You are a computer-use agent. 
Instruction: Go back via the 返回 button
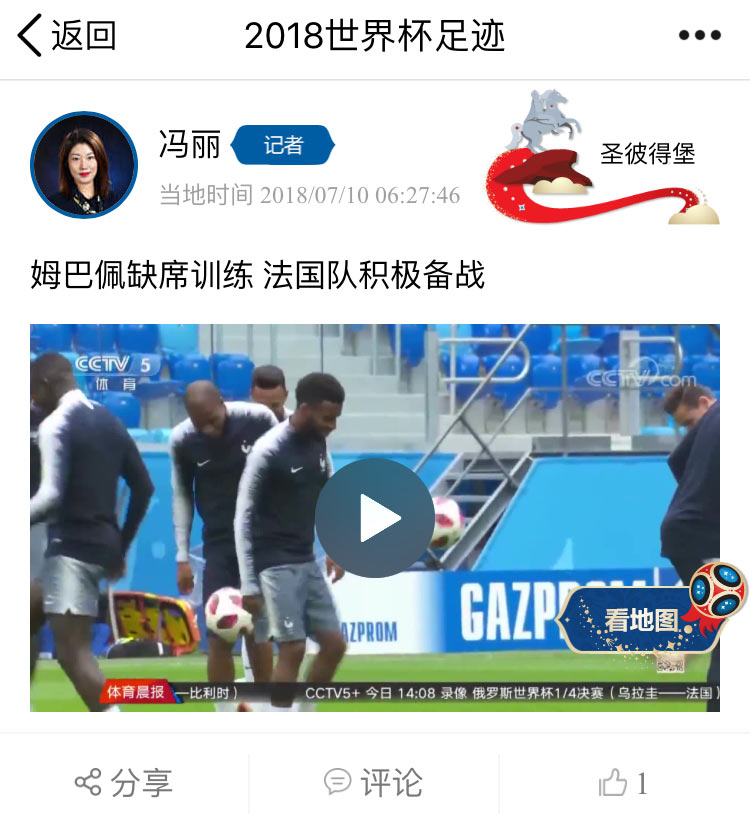(66, 36)
